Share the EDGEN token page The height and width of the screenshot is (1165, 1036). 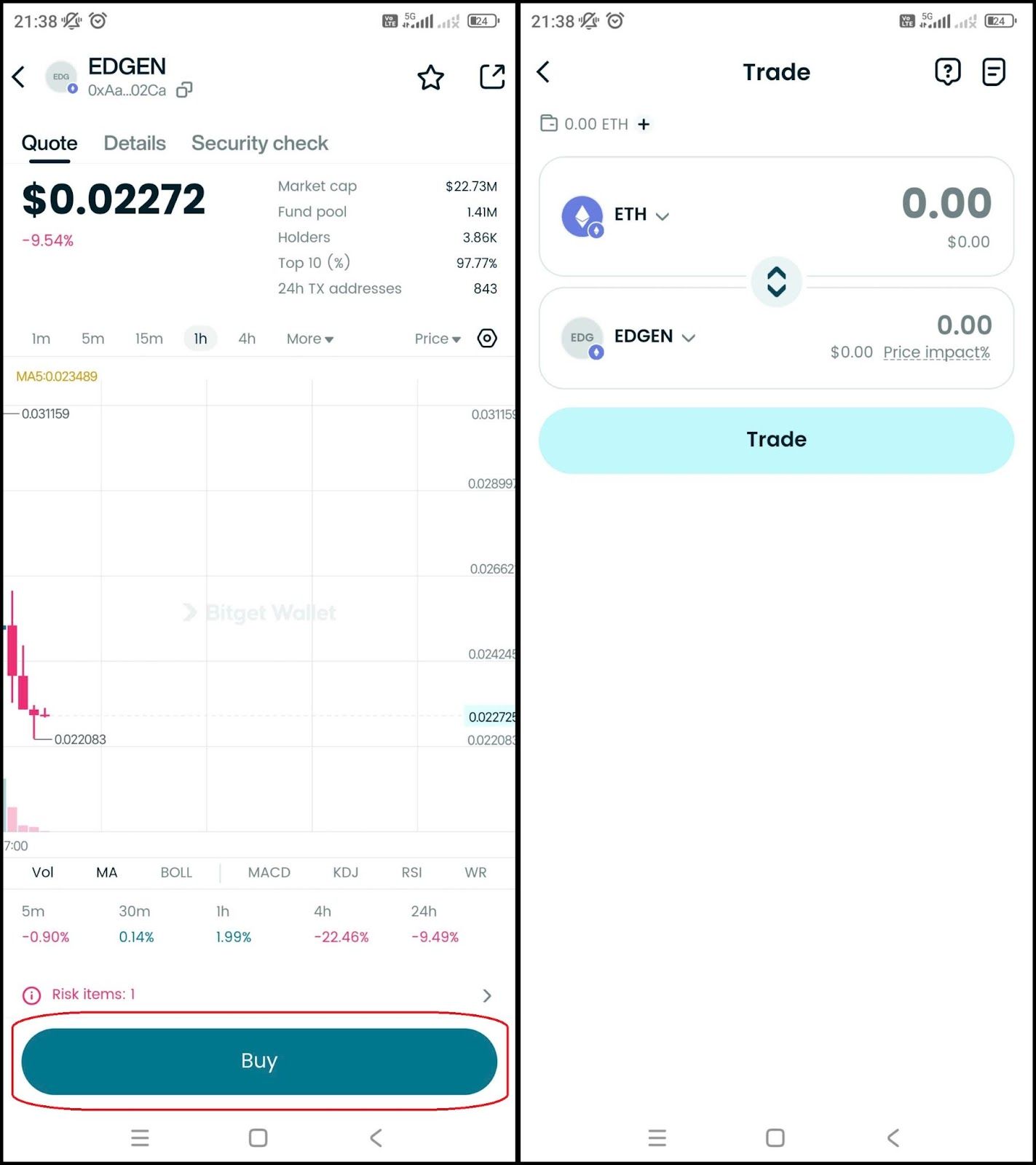click(492, 76)
